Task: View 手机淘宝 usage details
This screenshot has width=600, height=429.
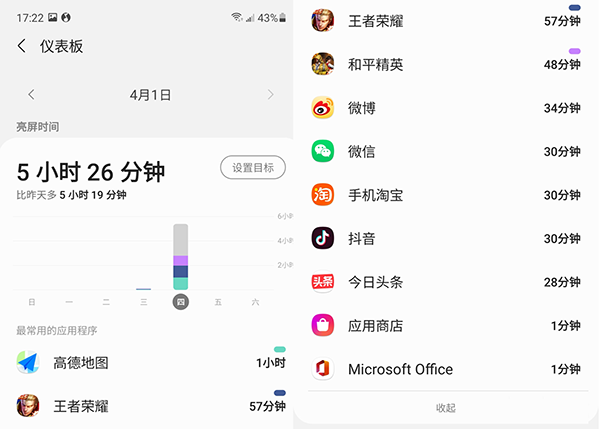Action: click(445, 195)
